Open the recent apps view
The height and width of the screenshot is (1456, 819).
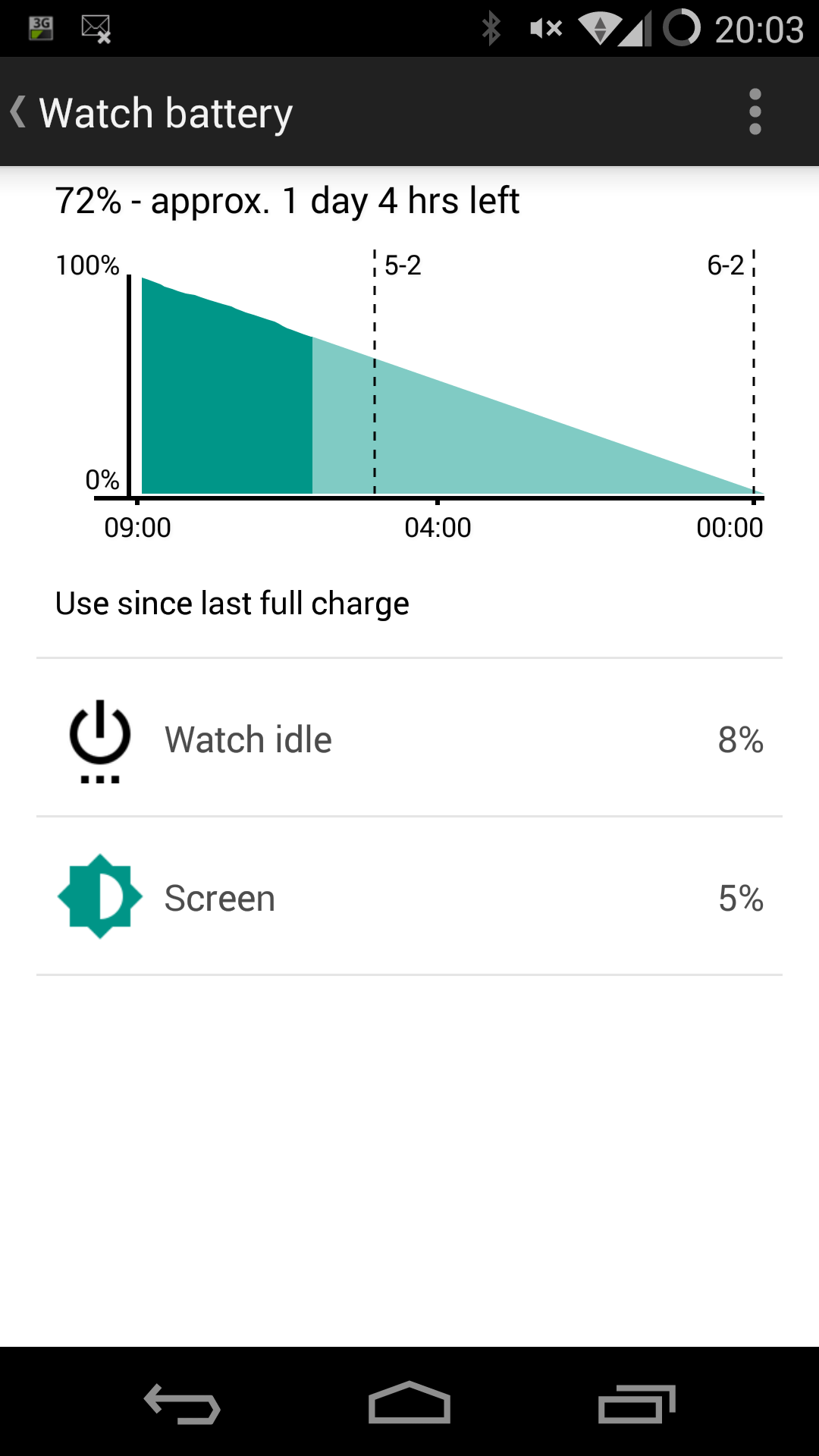pyautogui.click(x=635, y=1404)
